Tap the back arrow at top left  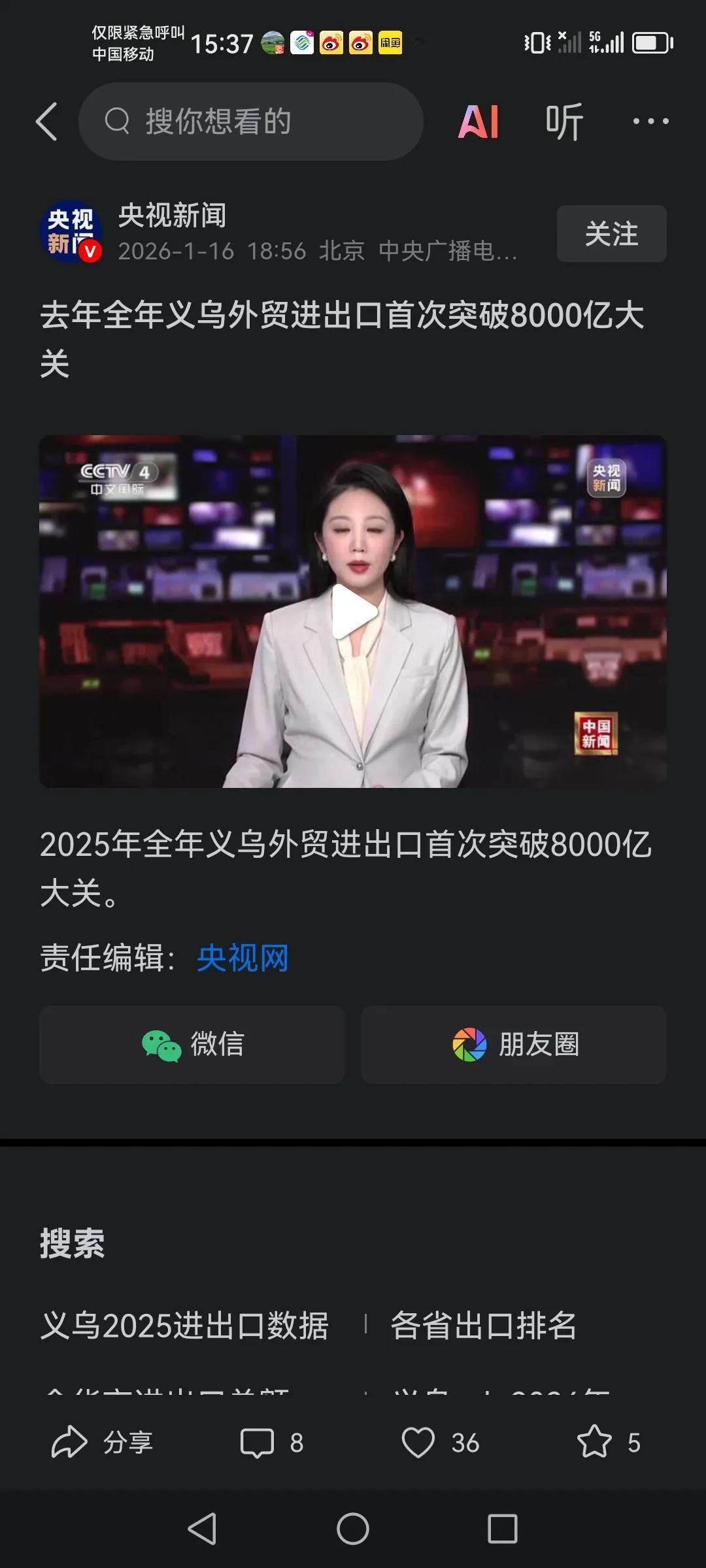[47, 121]
